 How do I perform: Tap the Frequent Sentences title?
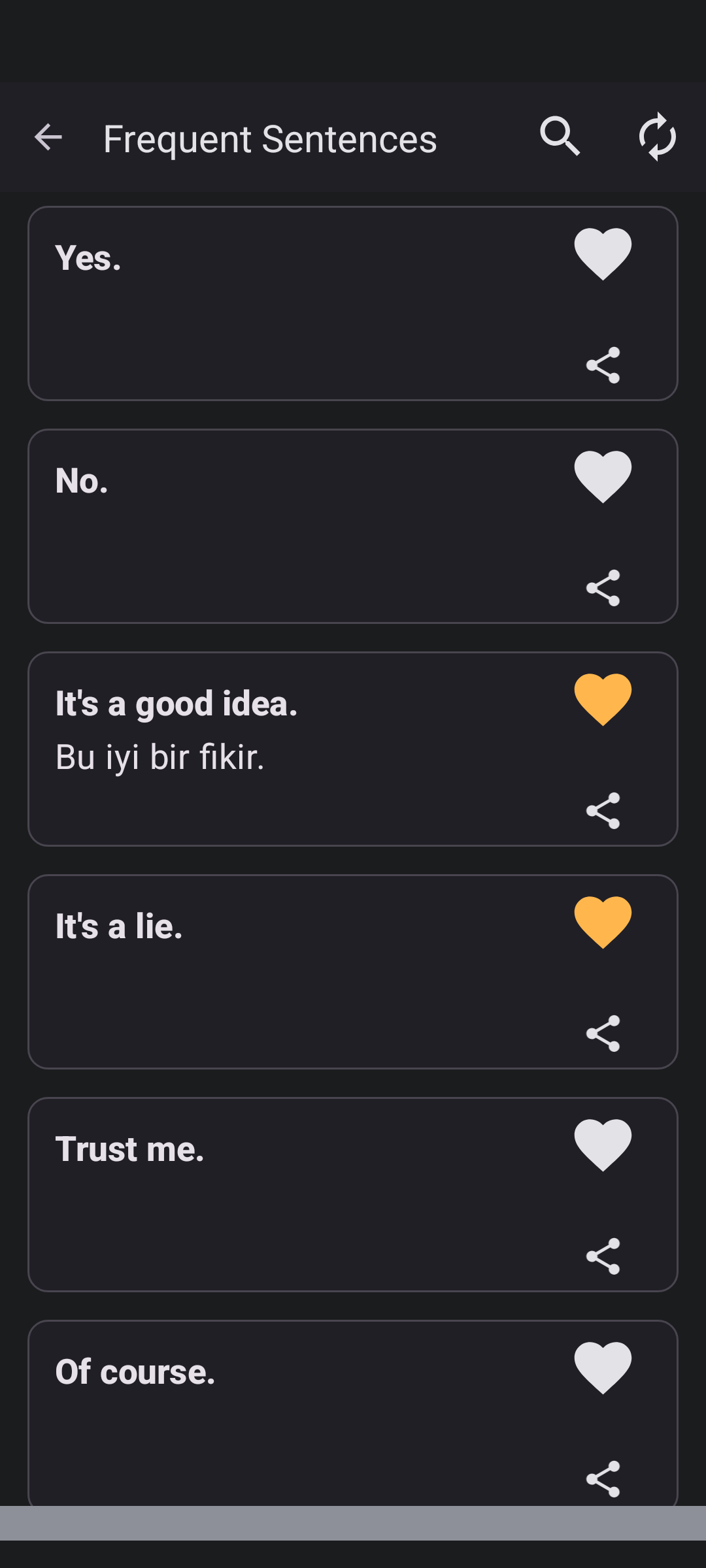pos(270,138)
